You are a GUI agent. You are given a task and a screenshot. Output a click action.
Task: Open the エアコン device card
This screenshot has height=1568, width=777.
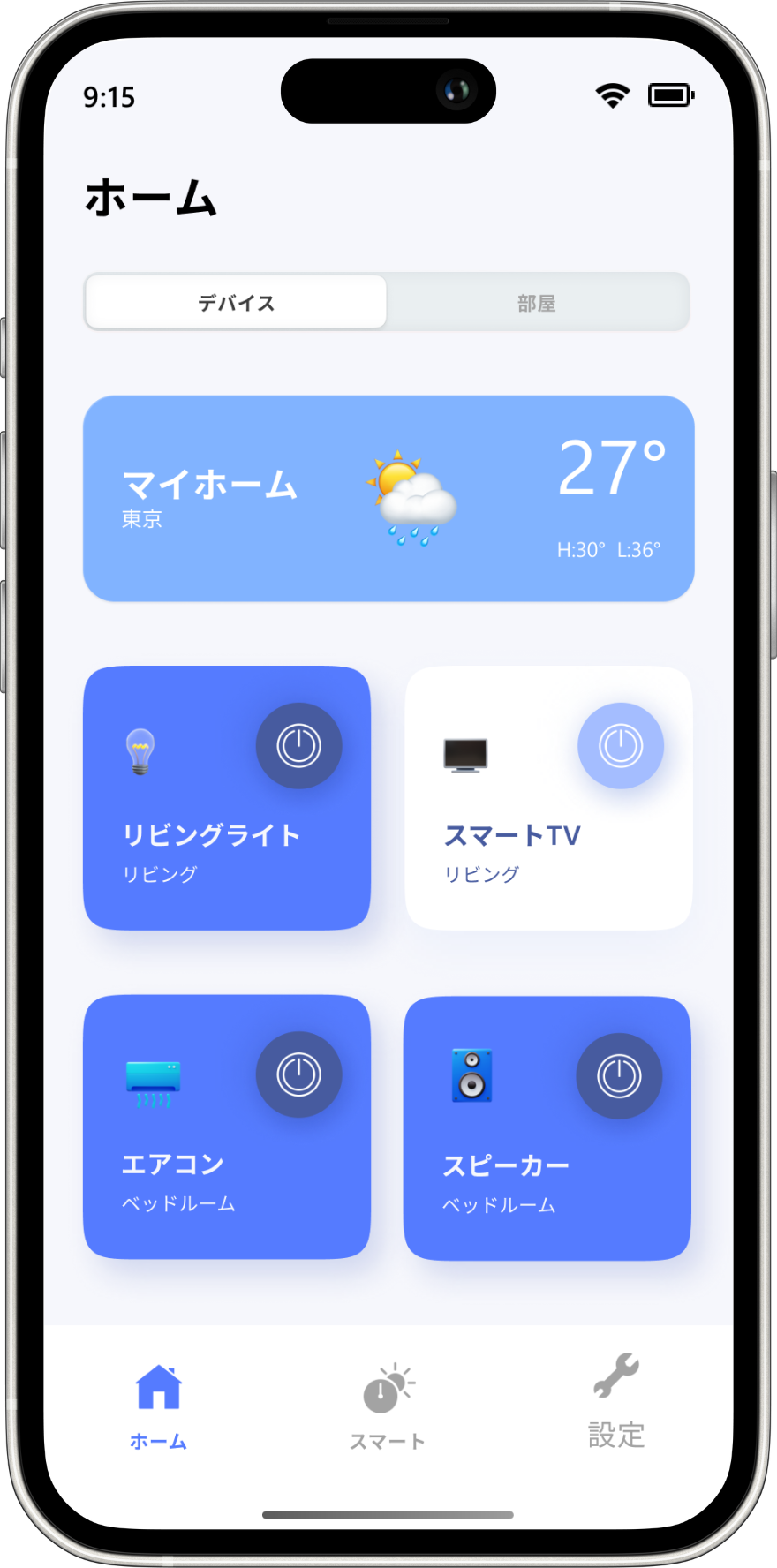point(227,1127)
